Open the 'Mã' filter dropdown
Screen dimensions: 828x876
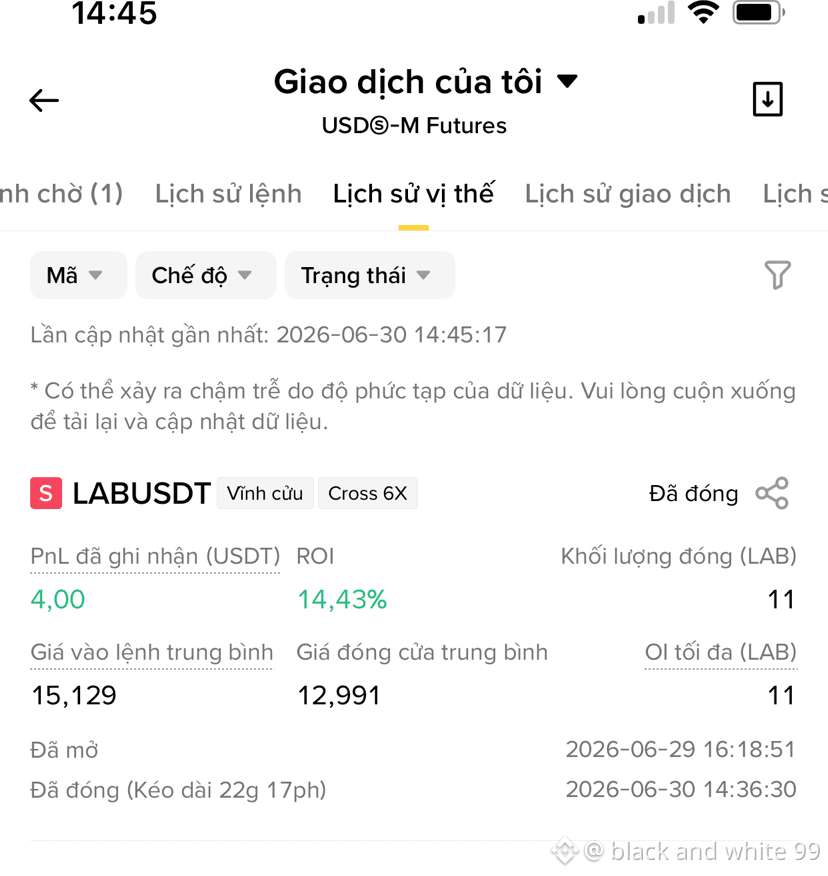(78, 275)
